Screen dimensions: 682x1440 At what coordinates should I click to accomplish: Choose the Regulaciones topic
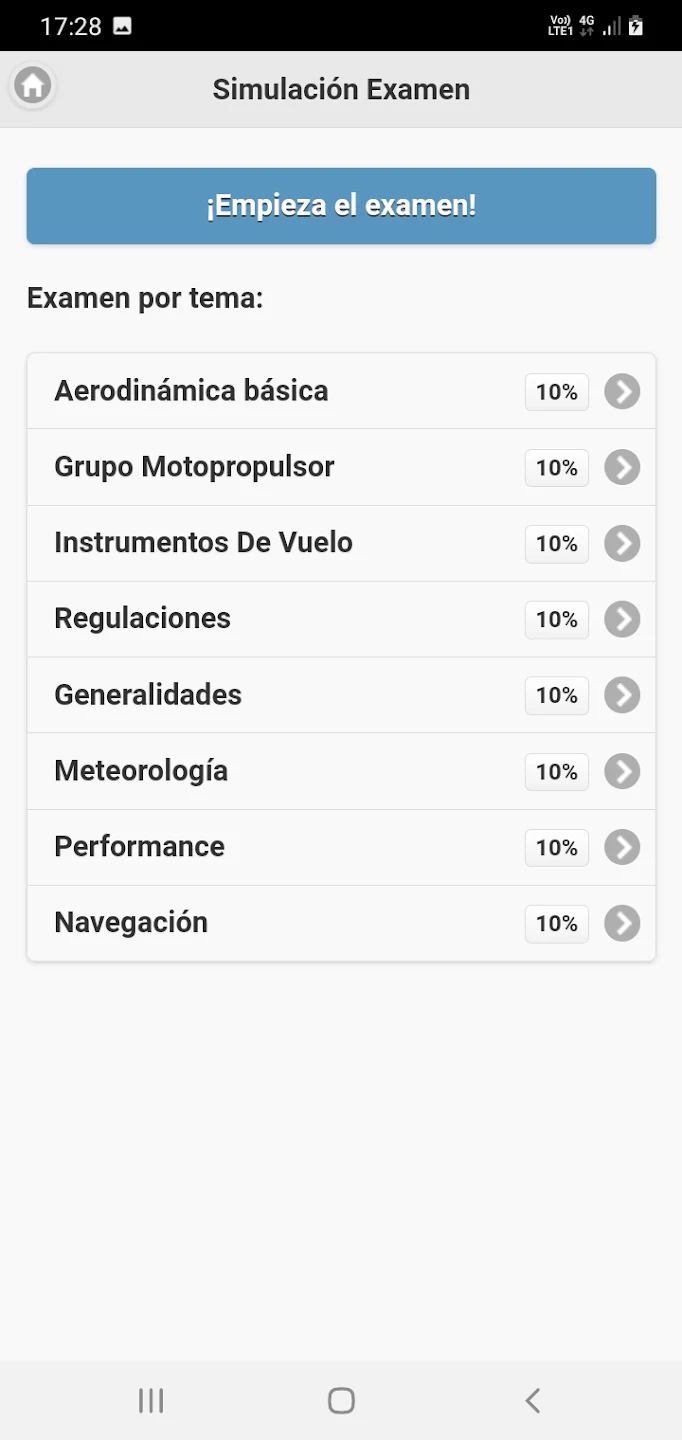coord(341,619)
